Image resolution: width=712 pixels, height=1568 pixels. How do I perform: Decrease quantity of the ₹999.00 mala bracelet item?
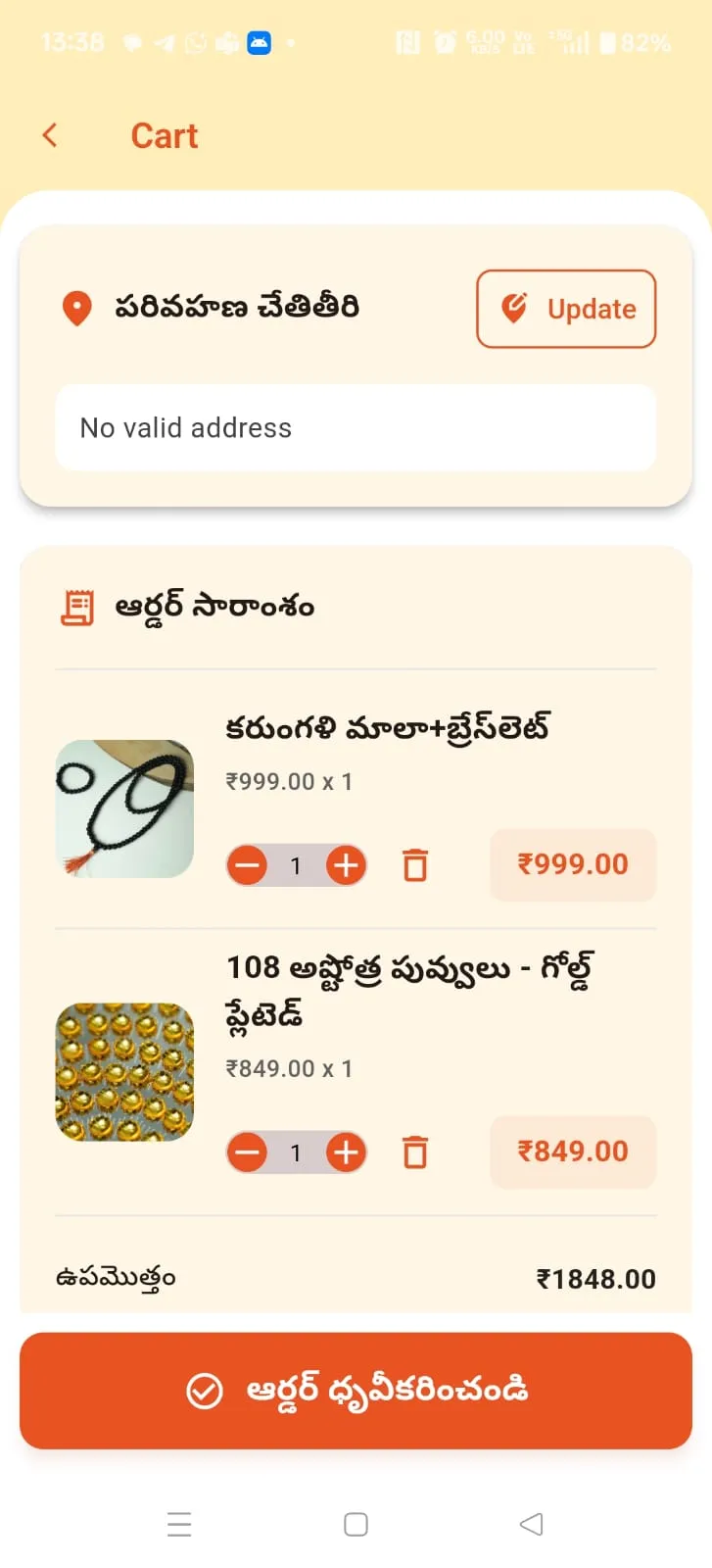(x=248, y=865)
